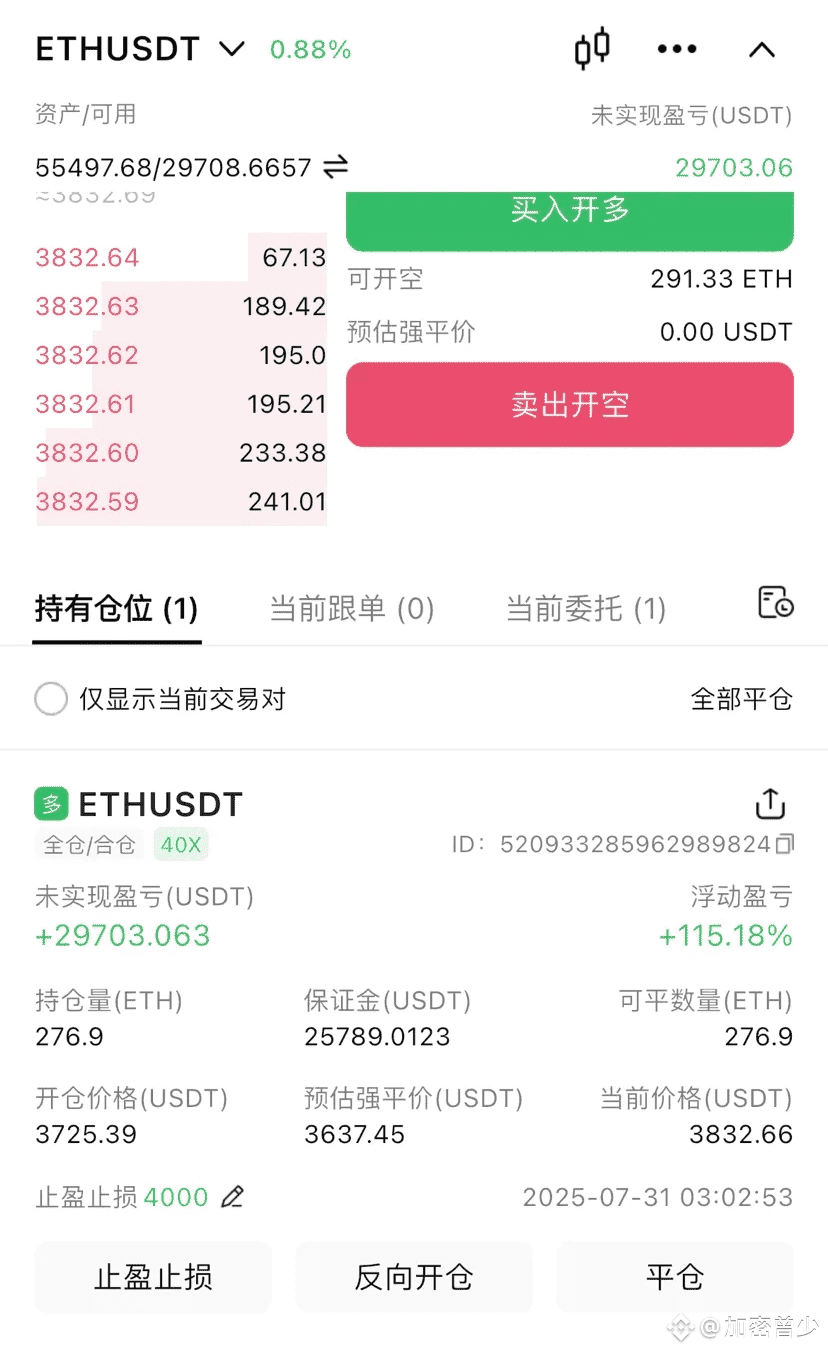Tap the asset transfer arrows icon
Image resolution: width=828 pixels, height=1353 pixels.
336,167
